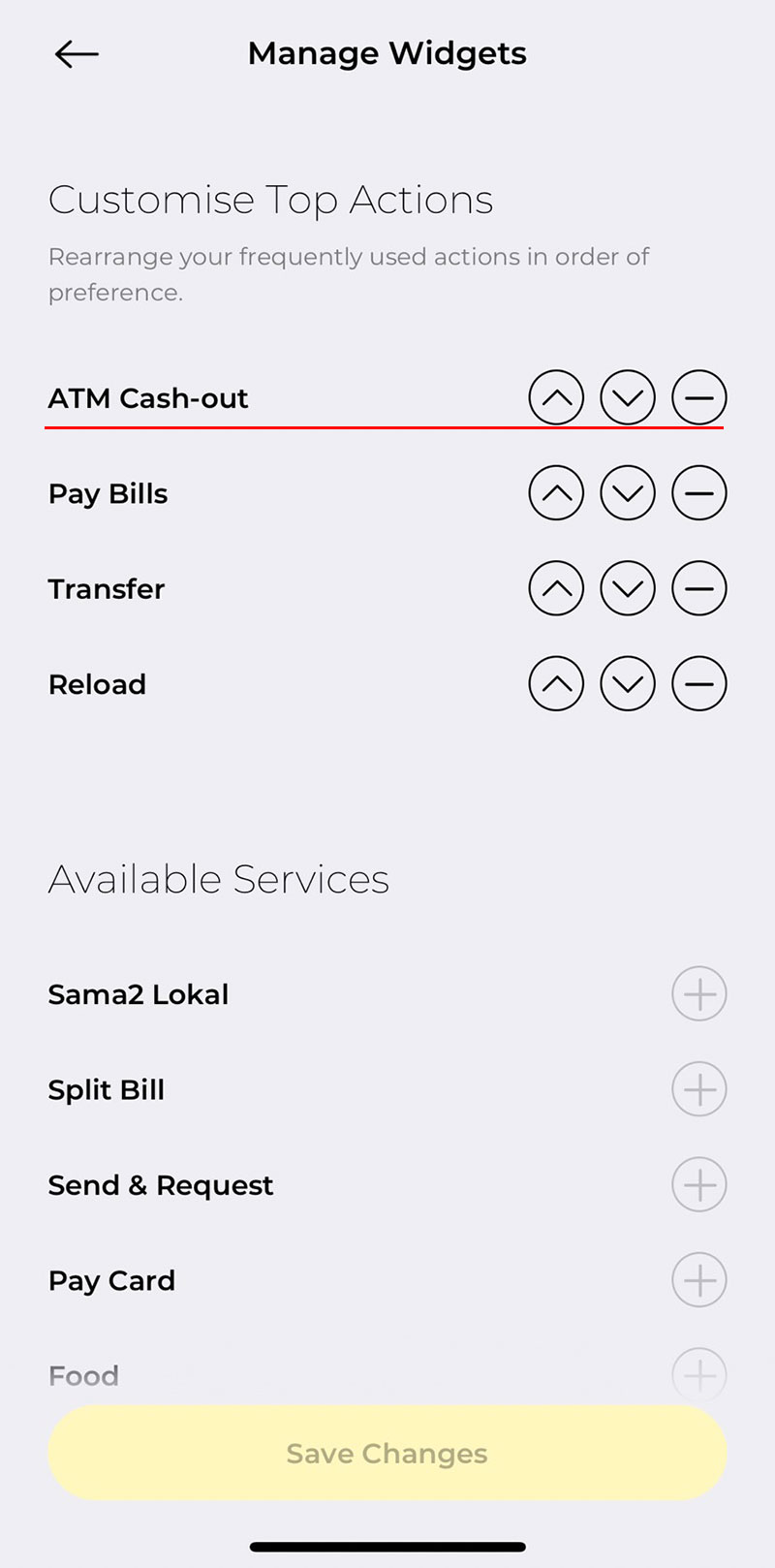Add Split Bill to top actions

coord(699,1089)
